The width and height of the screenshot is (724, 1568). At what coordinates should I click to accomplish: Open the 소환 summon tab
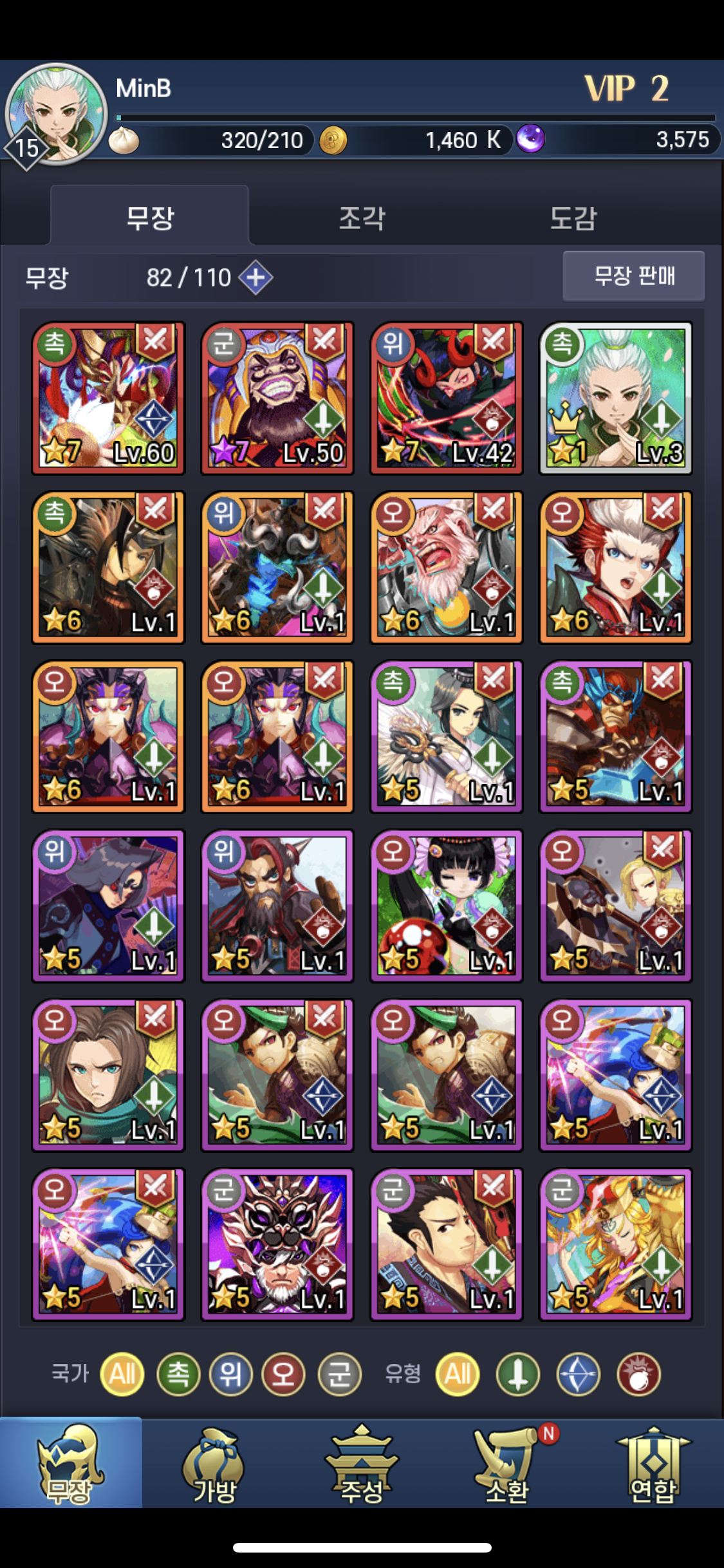click(508, 1464)
